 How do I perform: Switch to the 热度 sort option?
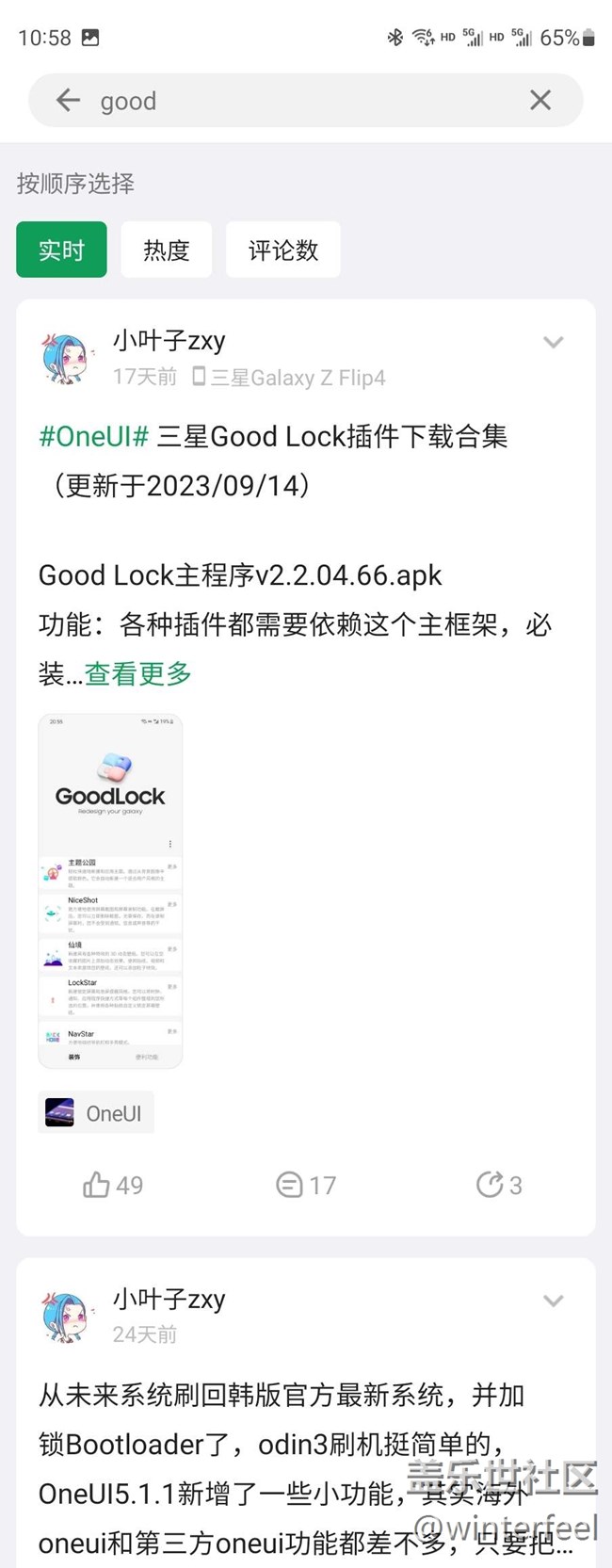[x=167, y=251]
